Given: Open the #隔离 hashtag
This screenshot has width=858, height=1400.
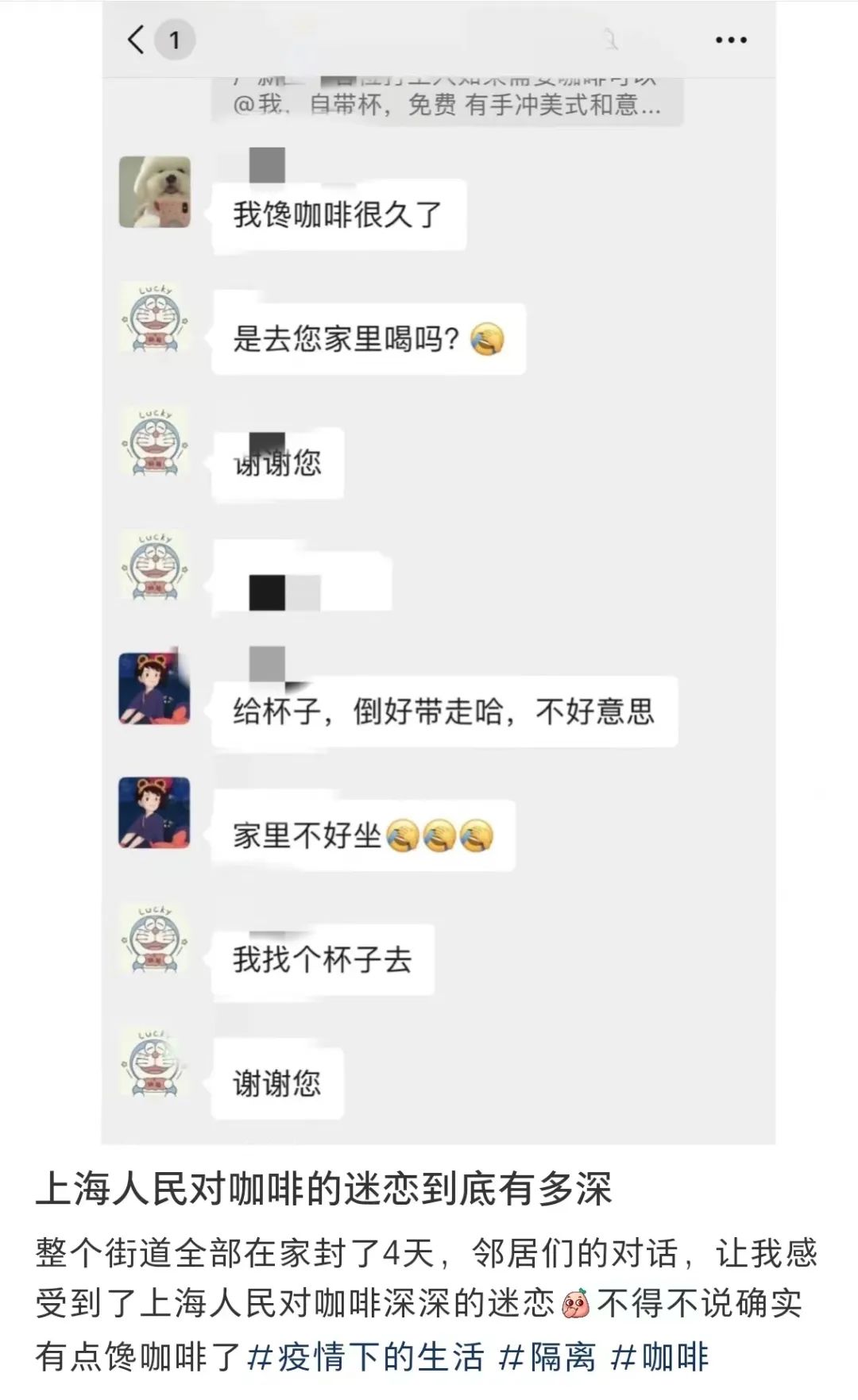Looking at the screenshot, I should tap(547, 1356).
